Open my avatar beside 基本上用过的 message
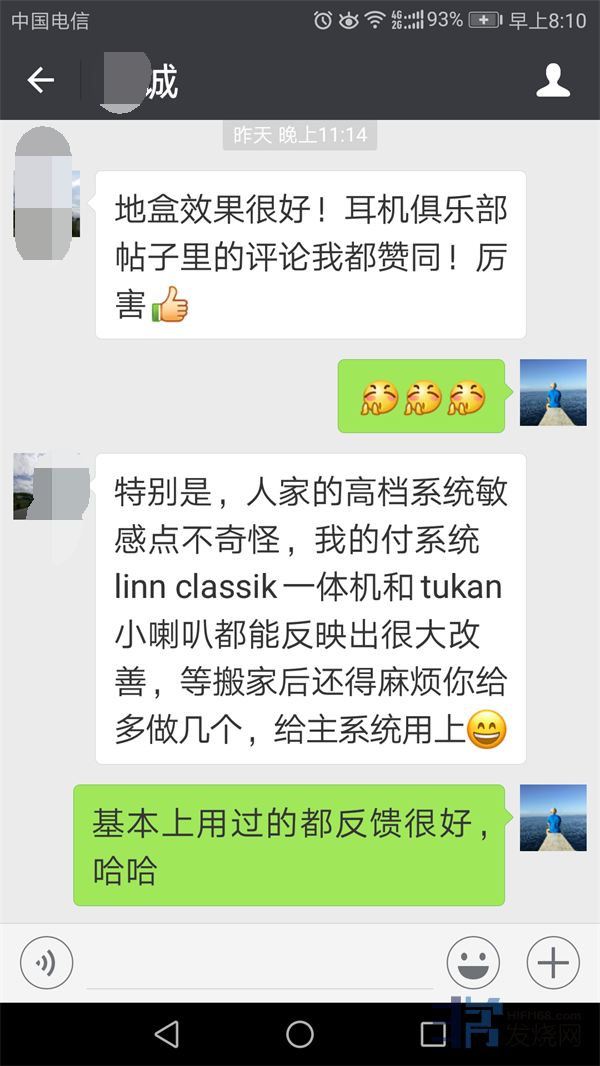Viewport: 600px width, 1066px height. [x=553, y=818]
